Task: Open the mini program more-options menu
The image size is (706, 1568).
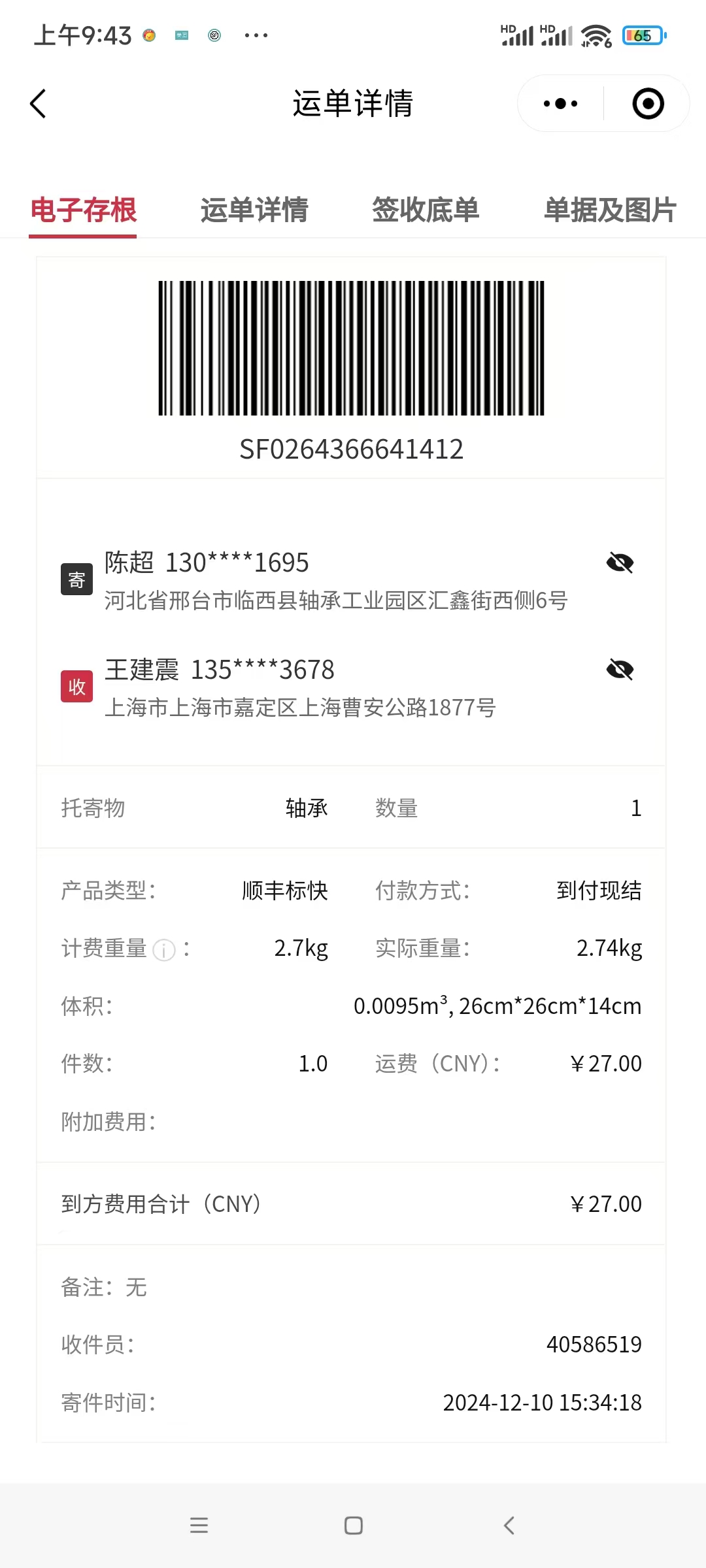Action: [x=560, y=104]
